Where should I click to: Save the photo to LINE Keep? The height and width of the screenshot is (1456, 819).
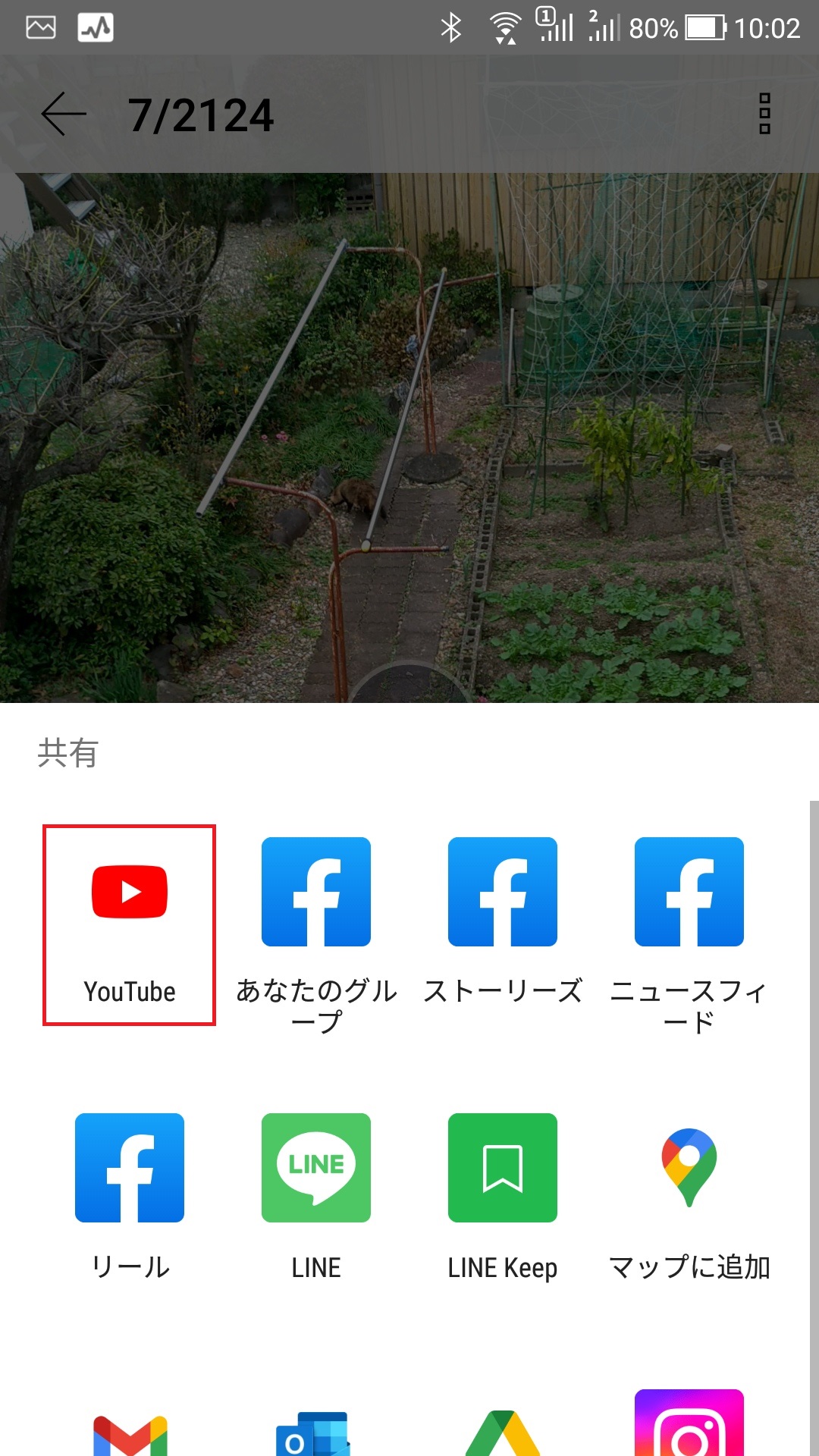point(503,1168)
